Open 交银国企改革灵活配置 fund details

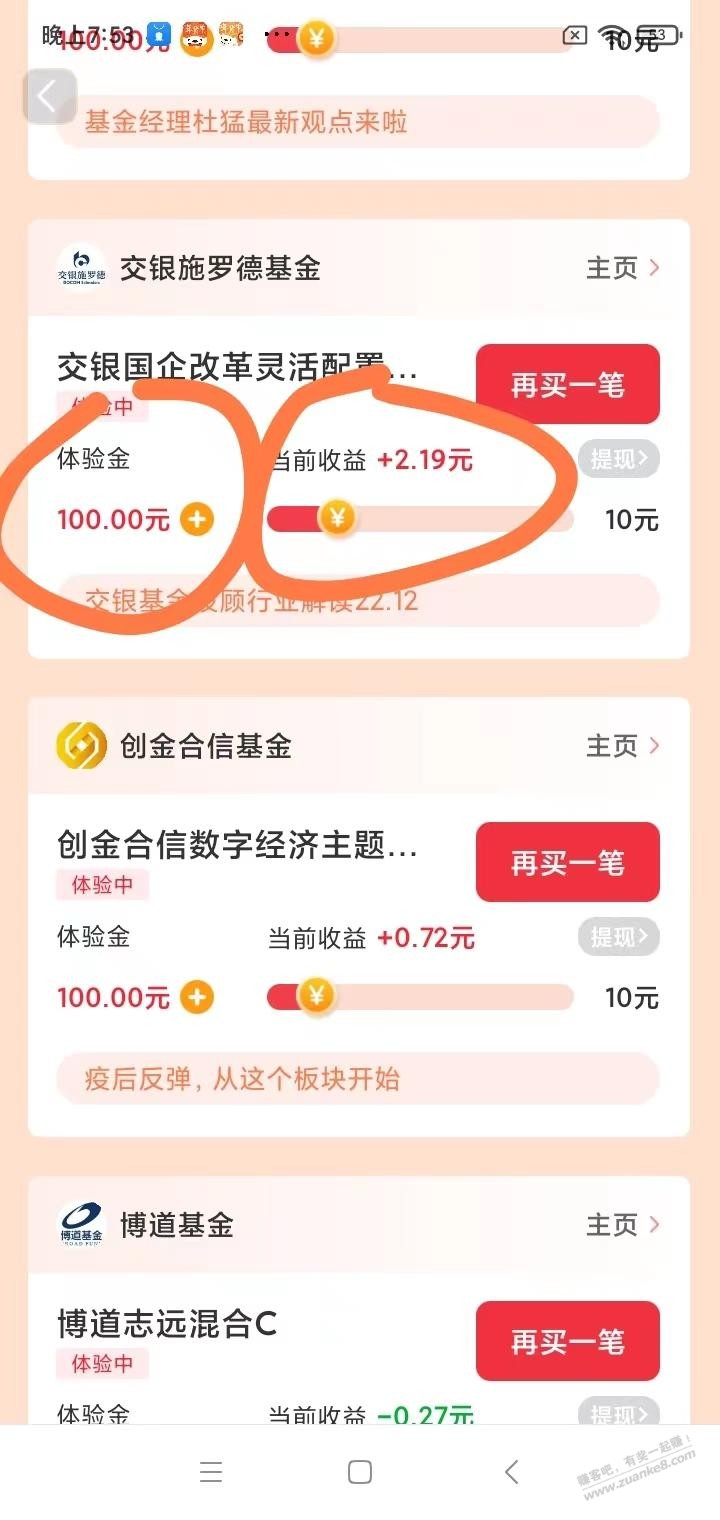click(238, 368)
